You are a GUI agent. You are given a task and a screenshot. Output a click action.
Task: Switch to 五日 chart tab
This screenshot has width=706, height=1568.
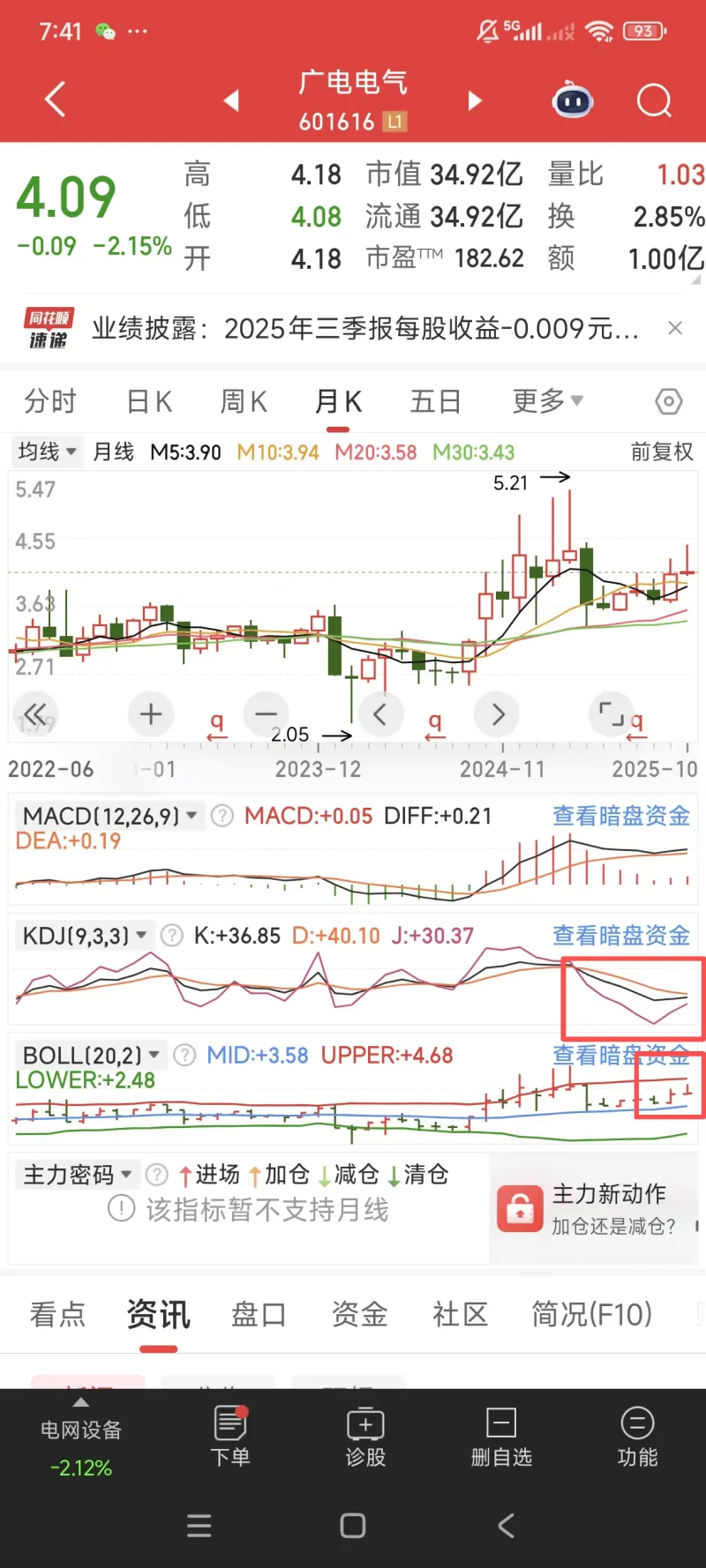tap(435, 401)
